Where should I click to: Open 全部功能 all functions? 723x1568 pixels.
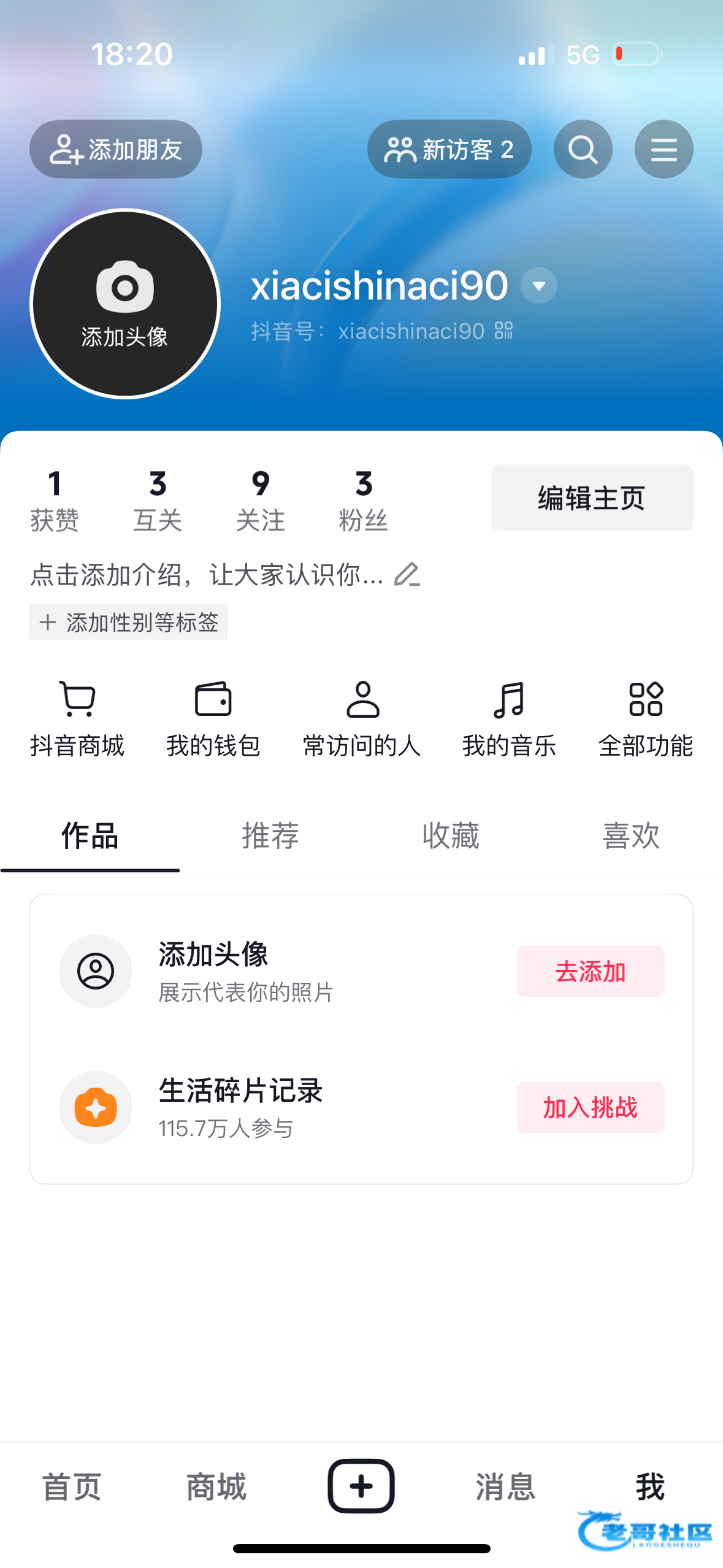tap(645, 718)
